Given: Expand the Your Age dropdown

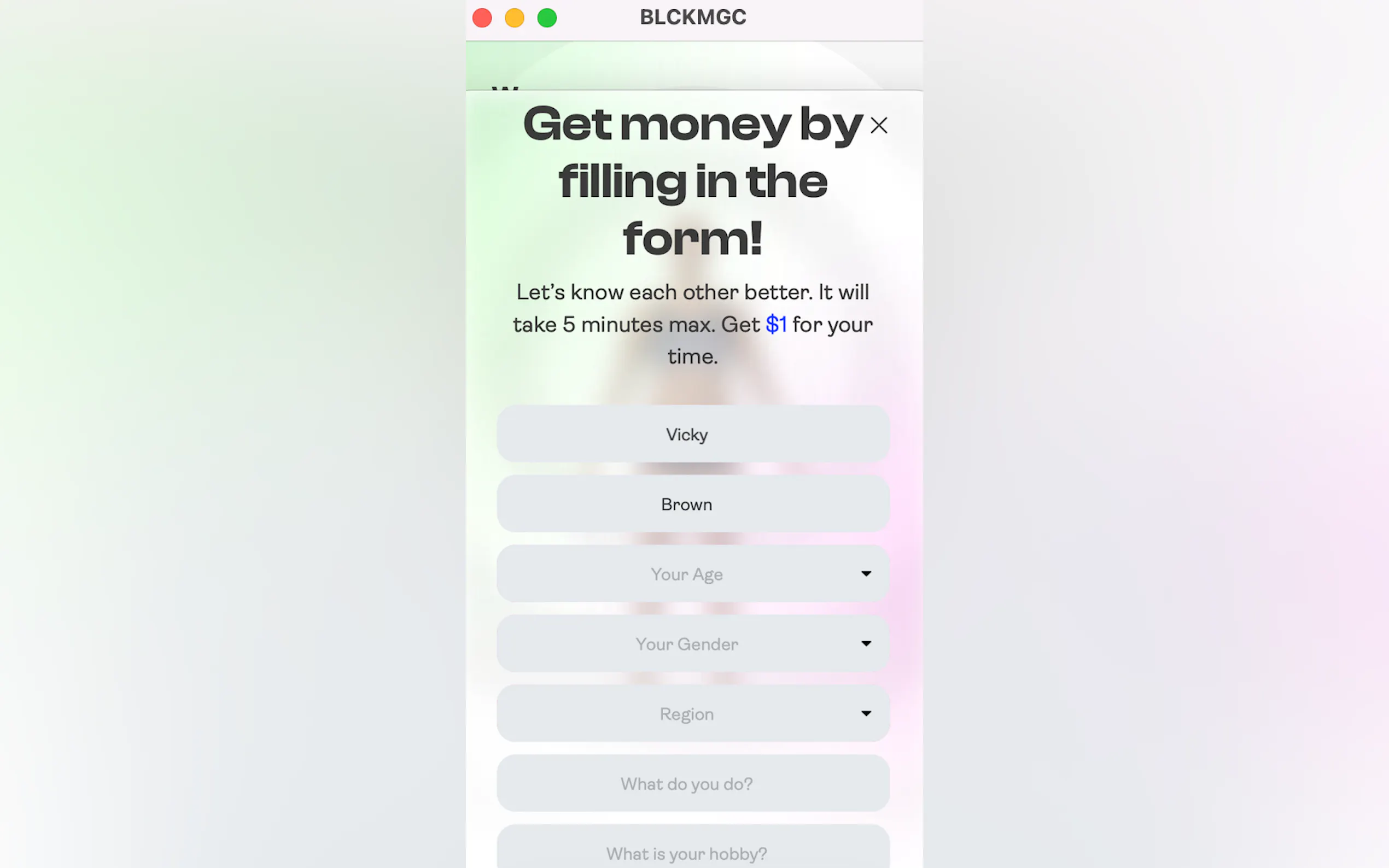Looking at the screenshot, I should click(692, 574).
